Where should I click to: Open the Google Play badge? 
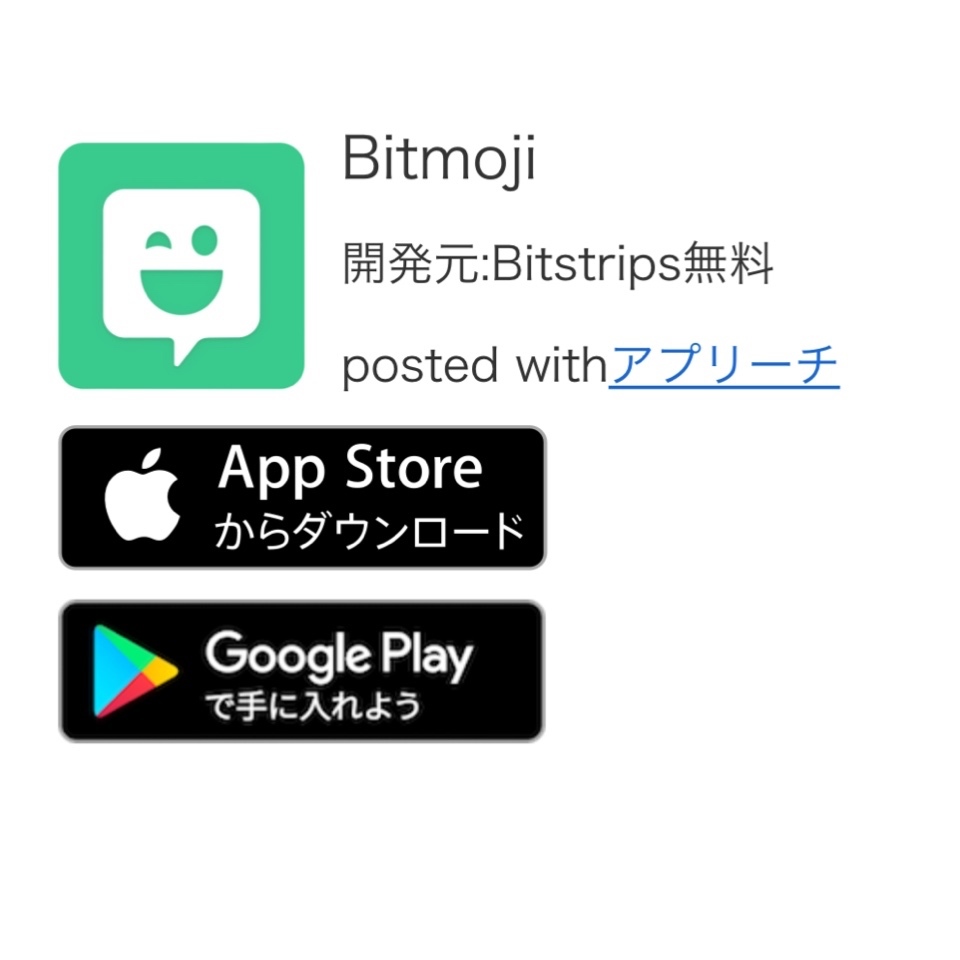pyautogui.click(x=302, y=671)
